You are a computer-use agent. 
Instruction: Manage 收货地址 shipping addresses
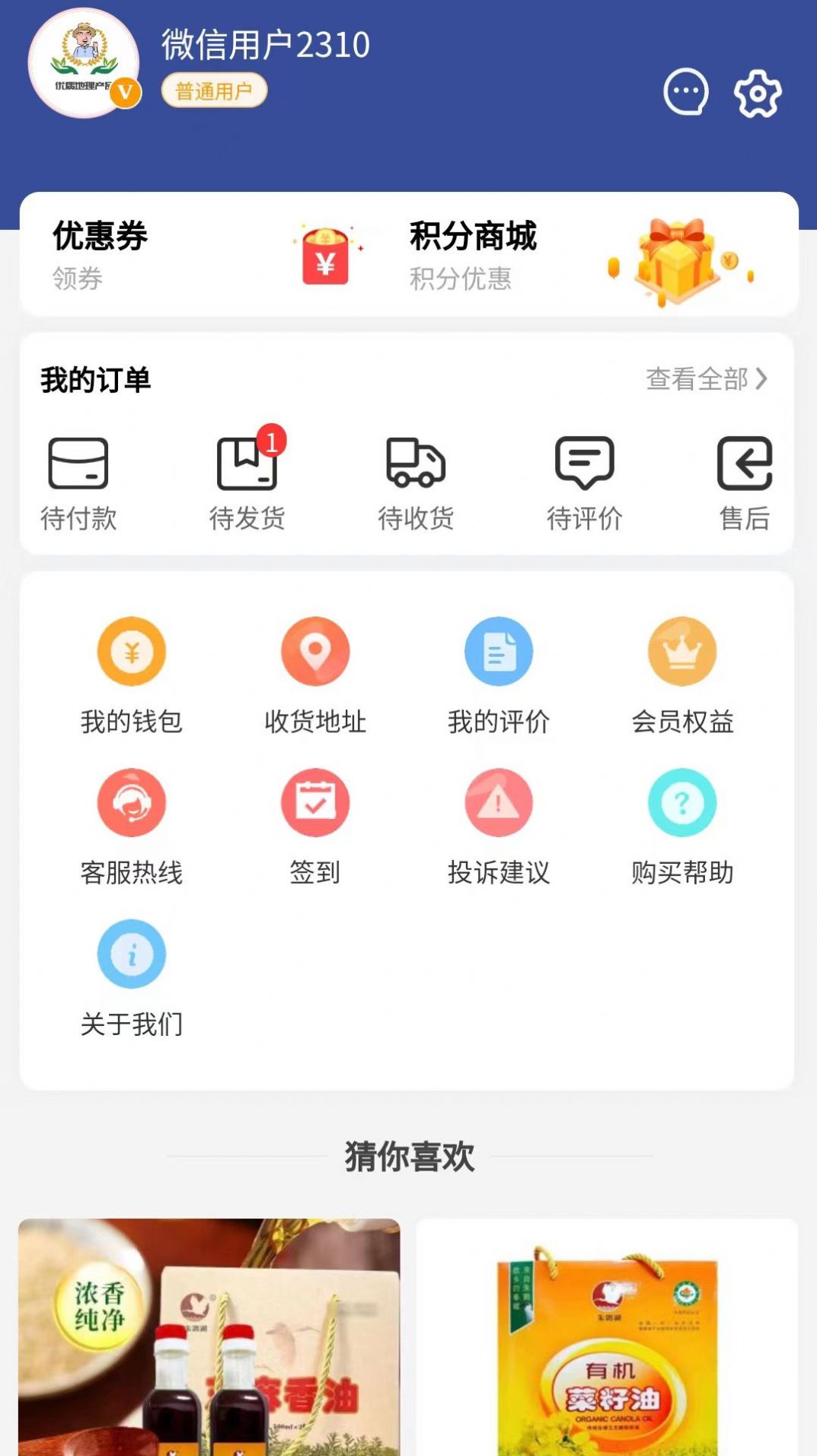point(314,677)
